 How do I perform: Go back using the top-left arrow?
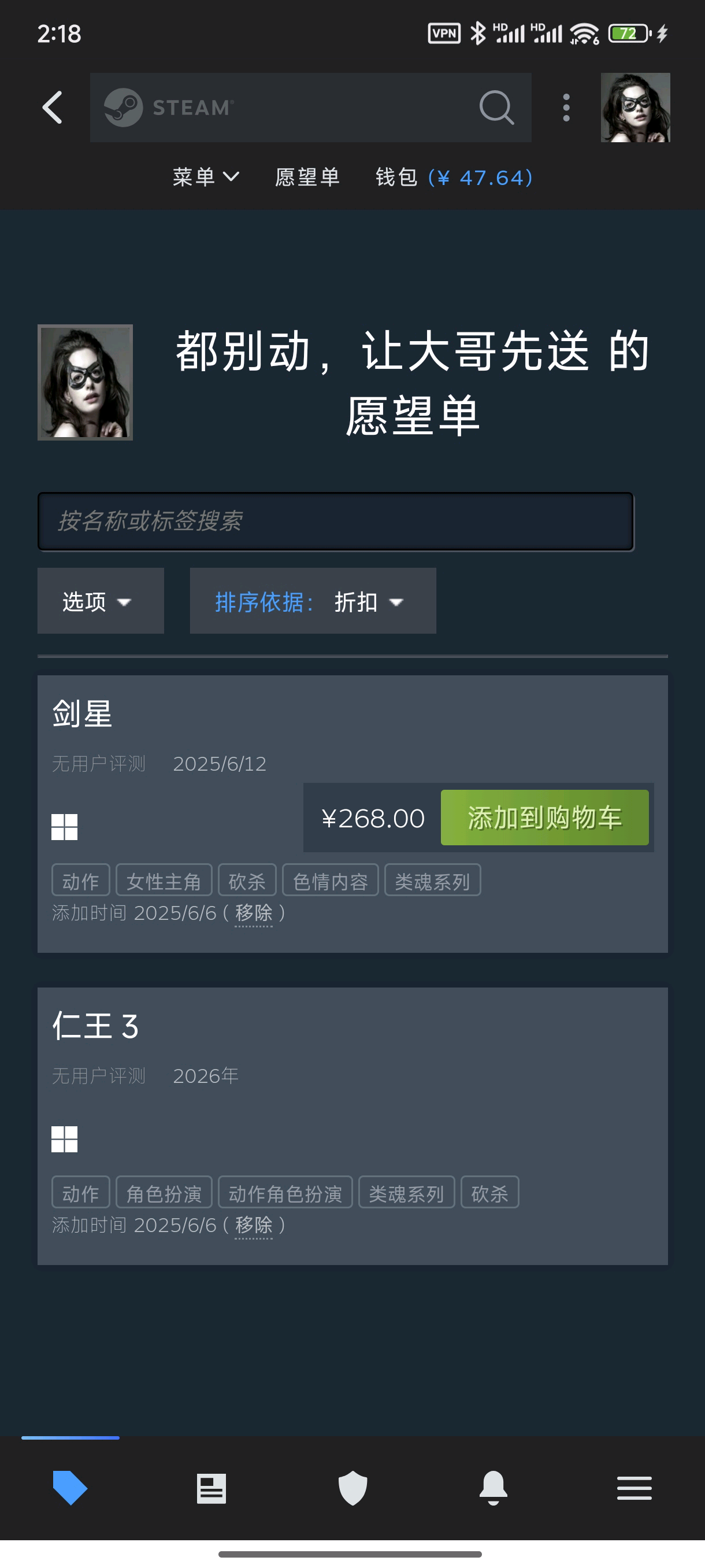[x=53, y=108]
